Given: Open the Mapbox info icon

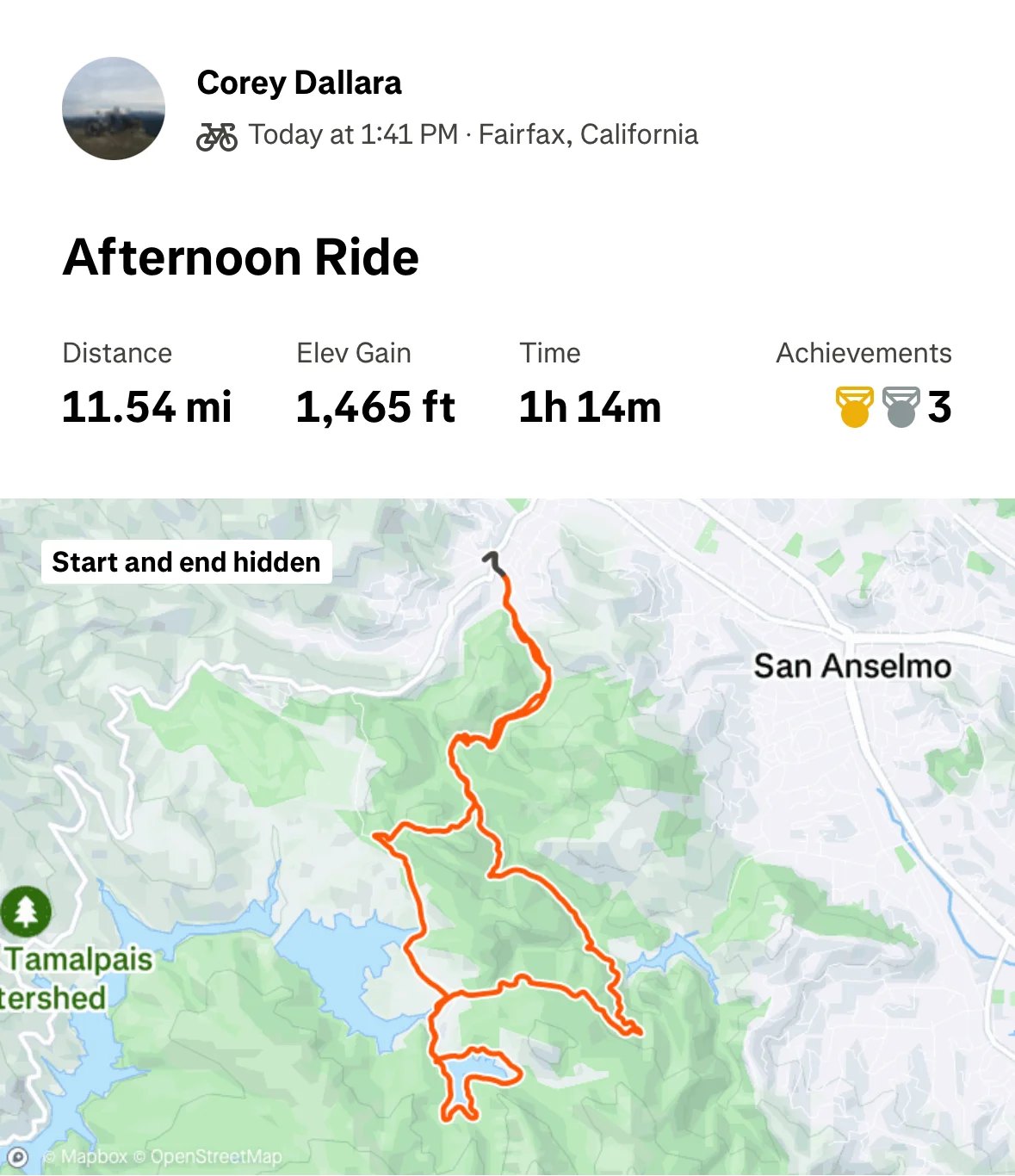Looking at the screenshot, I should click(17, 1157).
